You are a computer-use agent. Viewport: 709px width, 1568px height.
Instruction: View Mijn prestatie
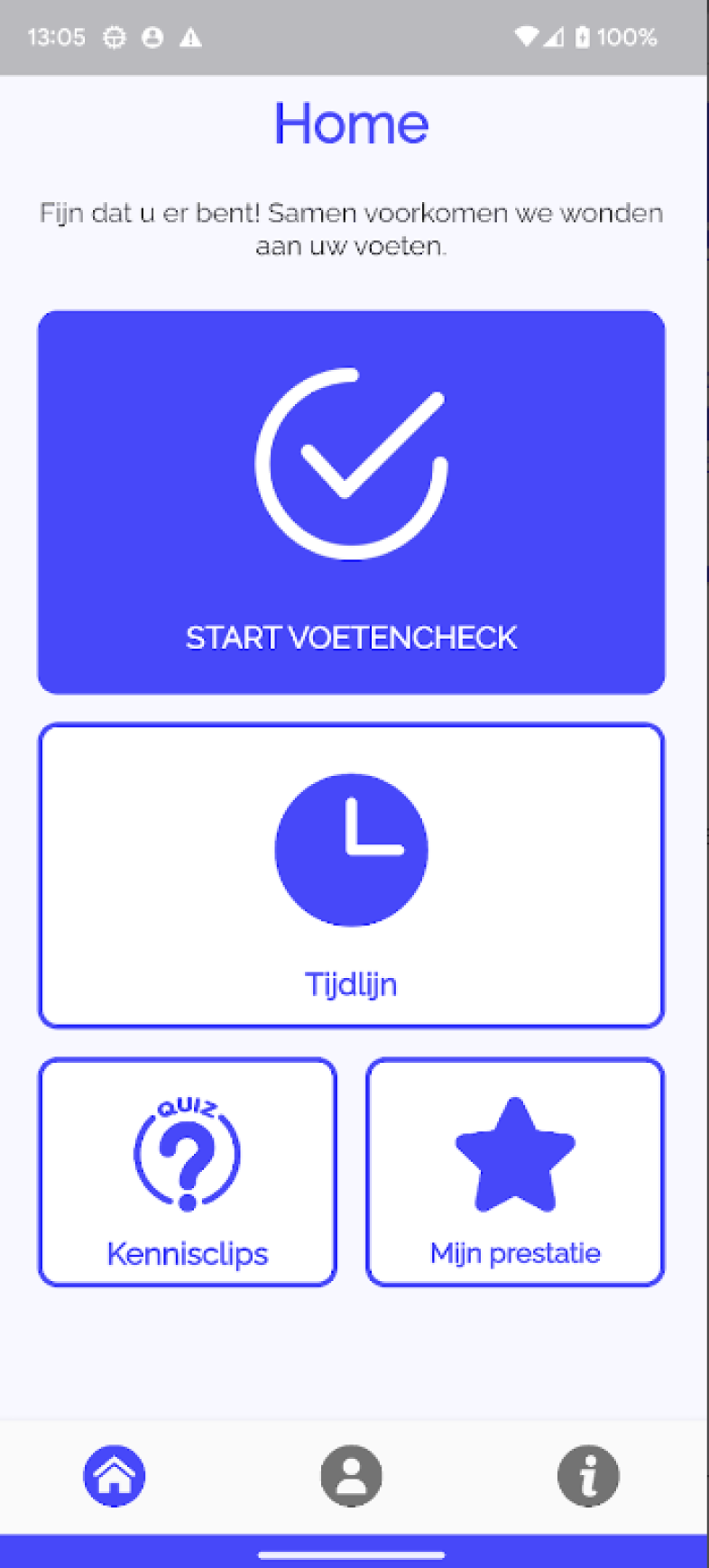pos(515,1172)
